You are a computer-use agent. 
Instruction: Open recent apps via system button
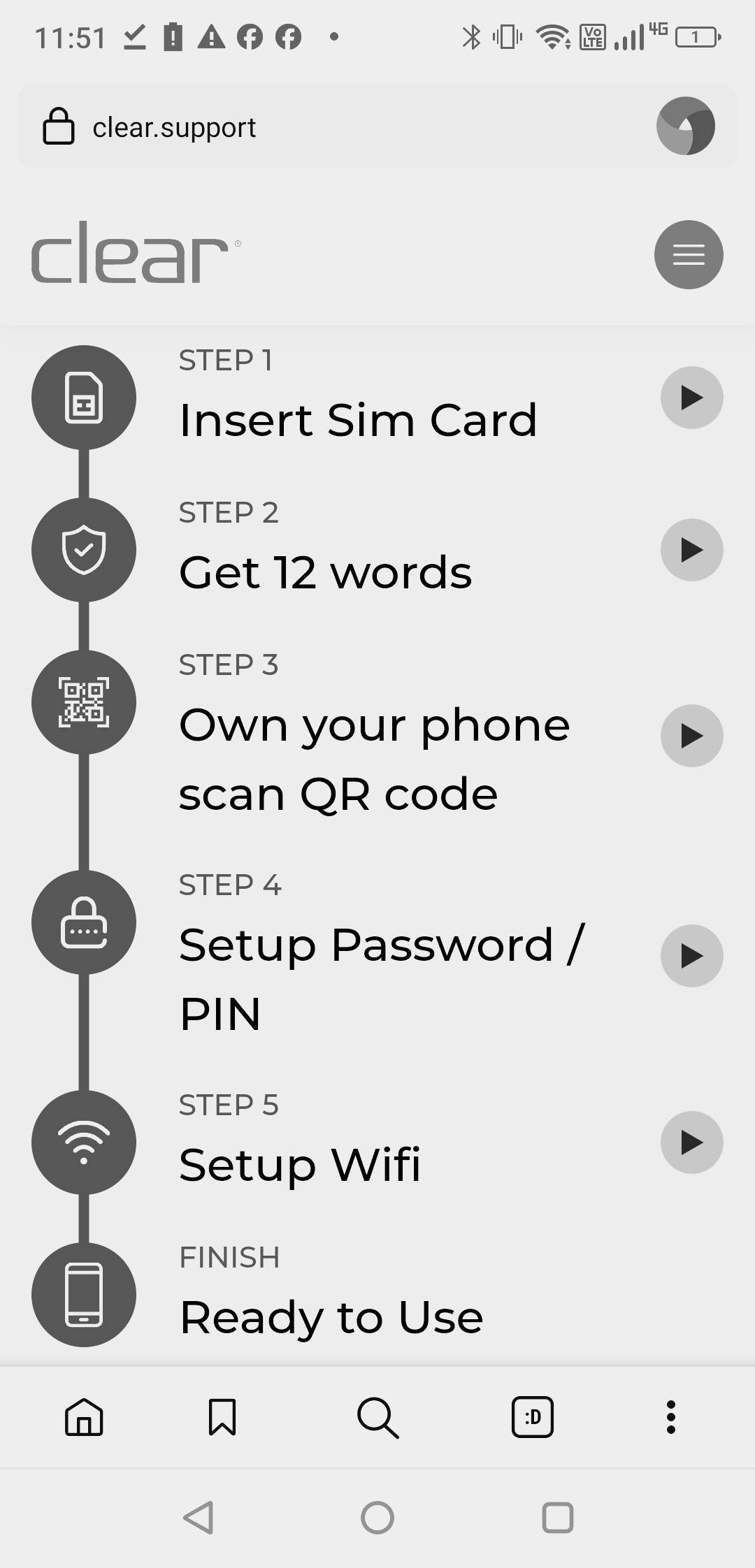(x=557, y=1518)
